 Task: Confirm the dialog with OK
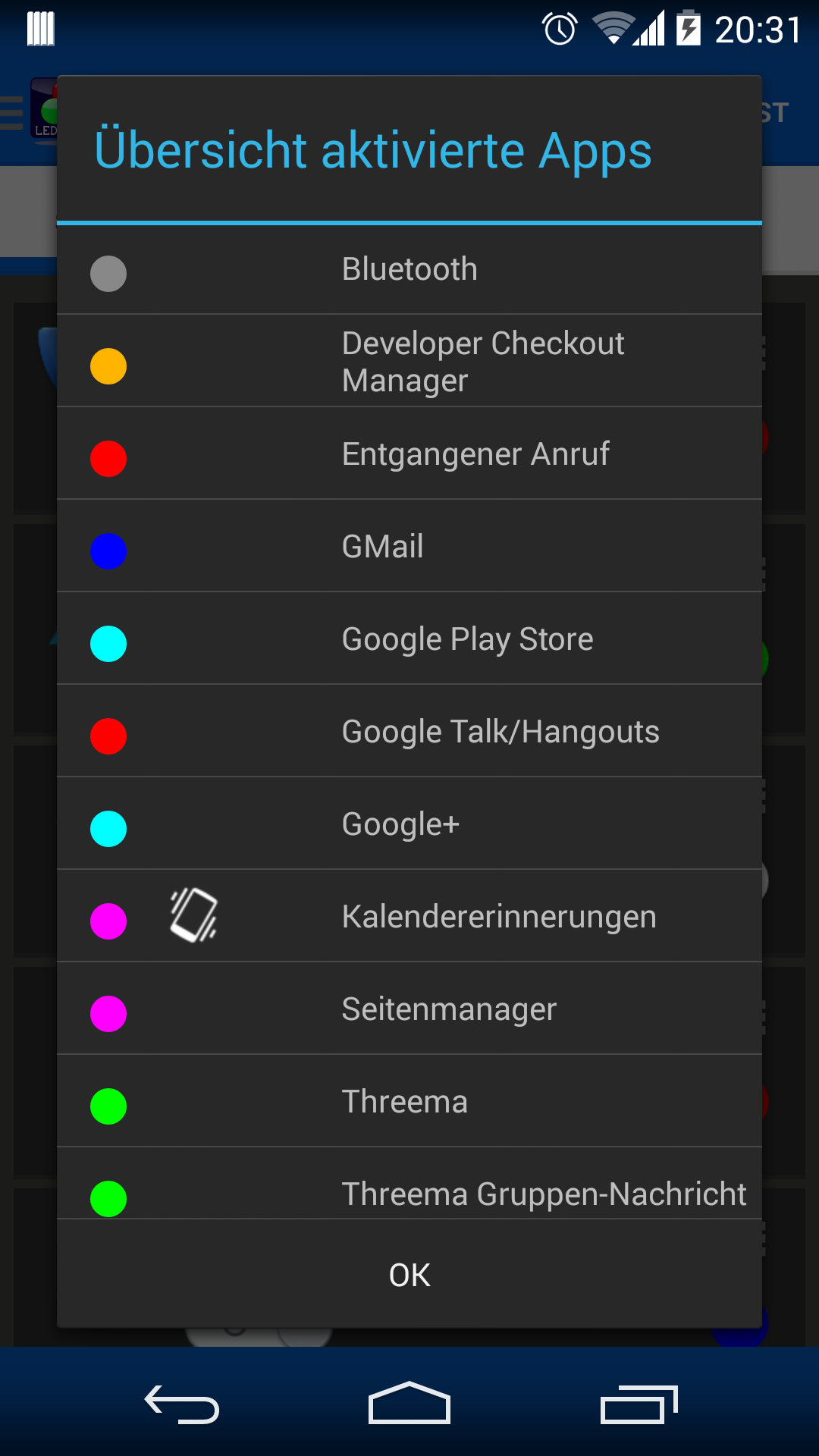point(409,1275)
